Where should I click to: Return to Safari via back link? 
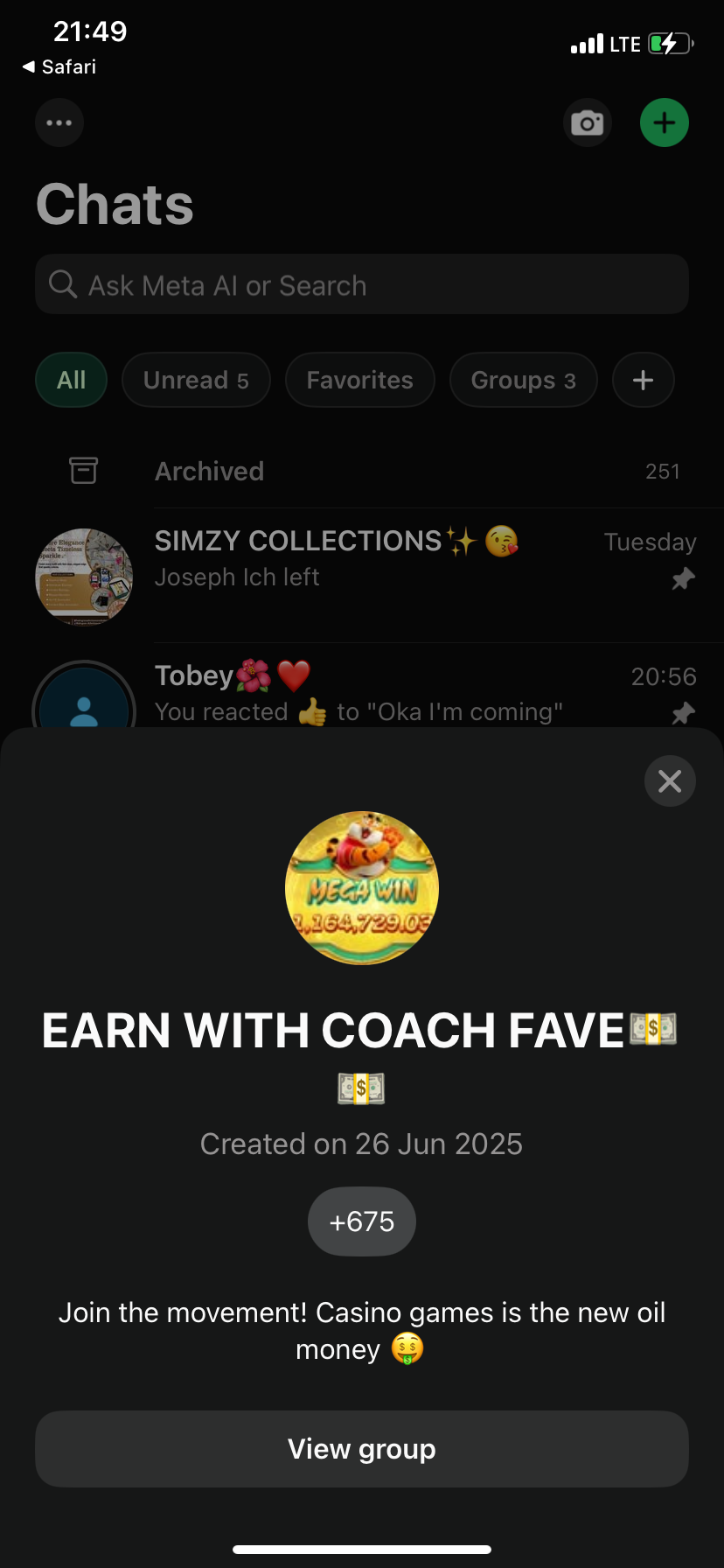[x=59, y=66]
